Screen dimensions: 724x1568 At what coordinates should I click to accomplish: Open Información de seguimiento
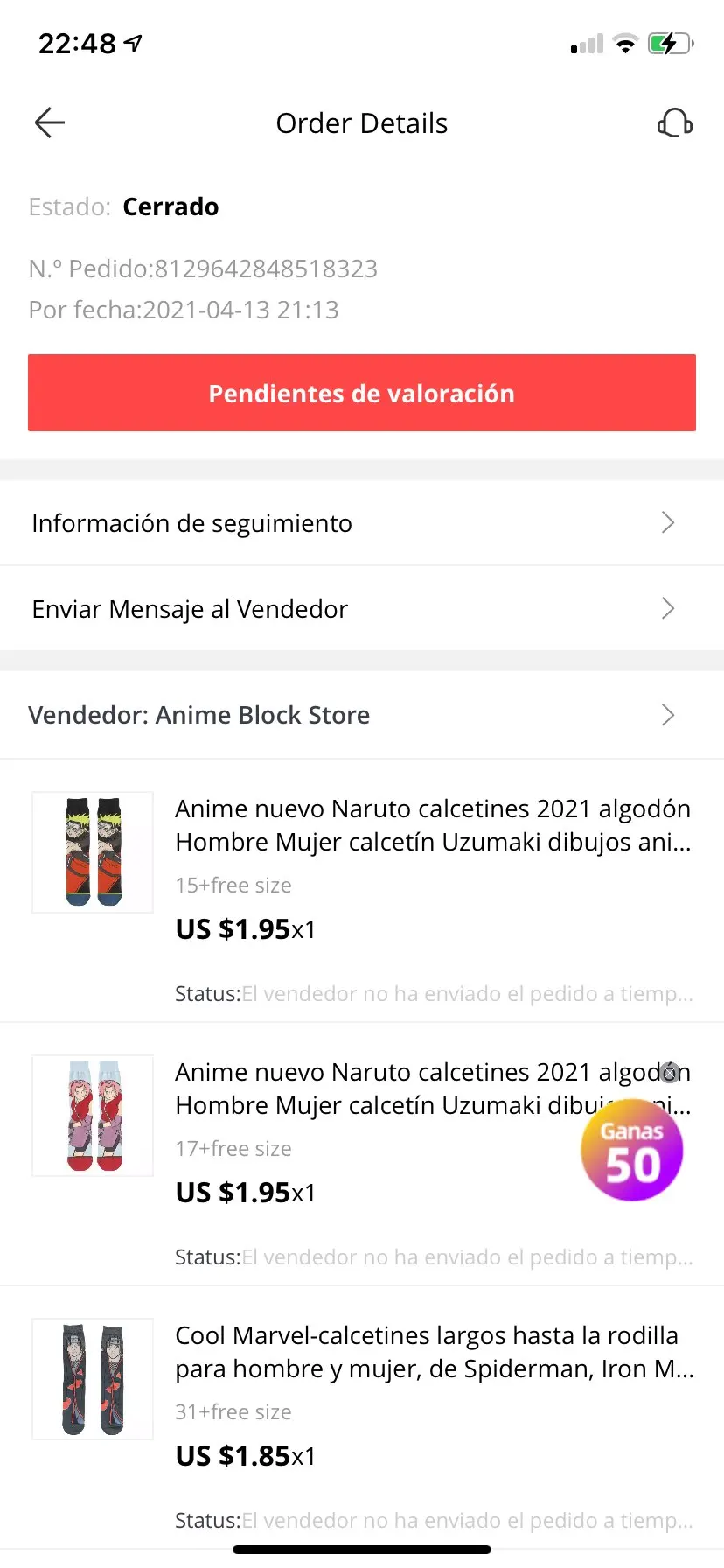362,523
